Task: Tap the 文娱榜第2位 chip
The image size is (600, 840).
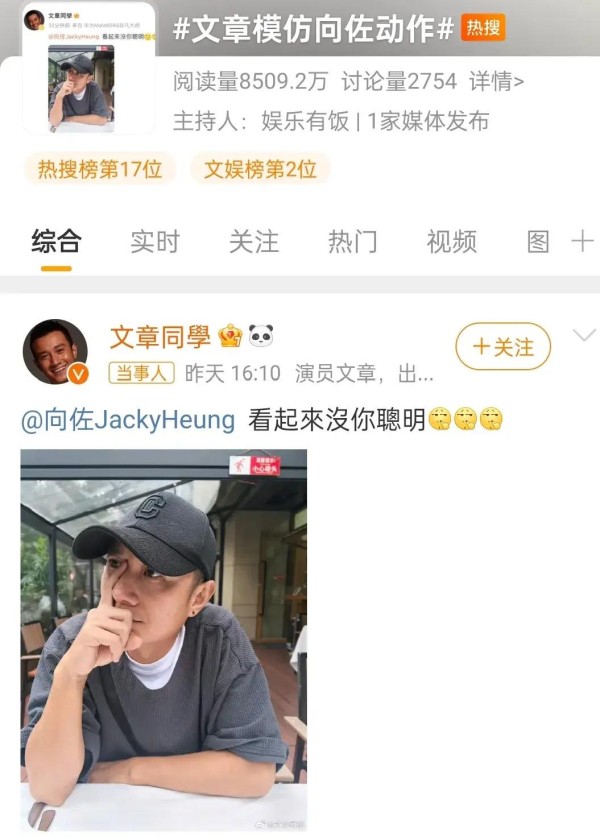Action: [x=260, y=169]
